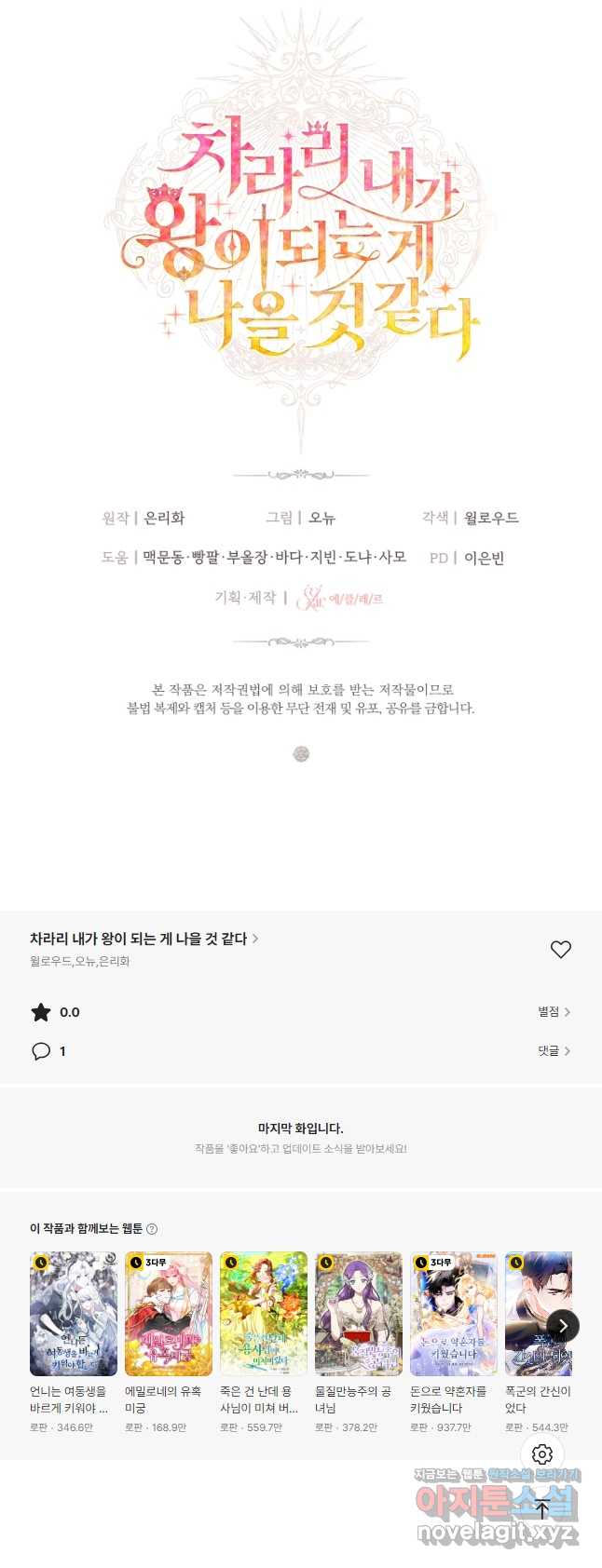602x1568 pixels.
Task: Open webtoon 물질만능주의 공녀님
Action: point(359,1314)
